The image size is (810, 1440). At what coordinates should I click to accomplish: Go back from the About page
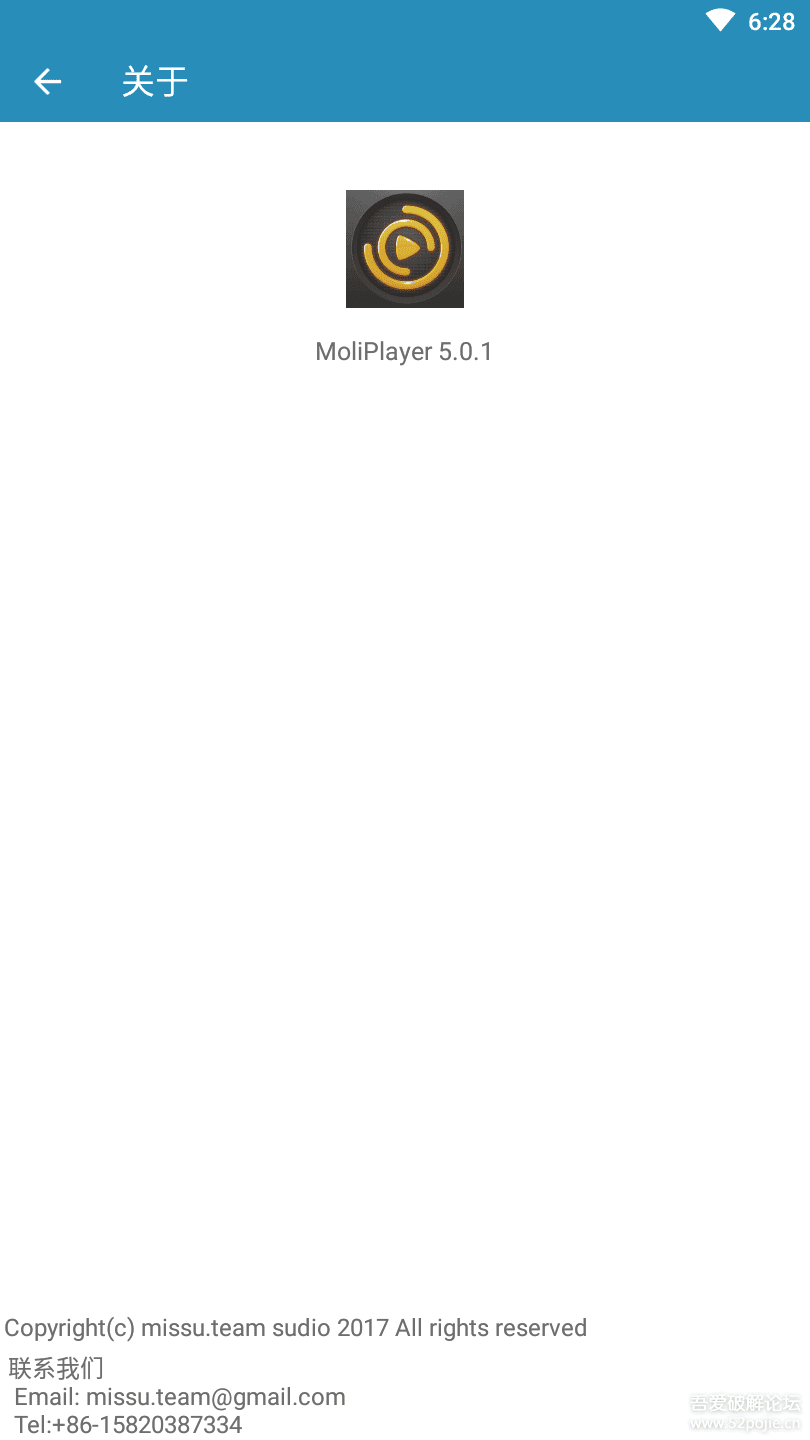[x=47, y=82]
